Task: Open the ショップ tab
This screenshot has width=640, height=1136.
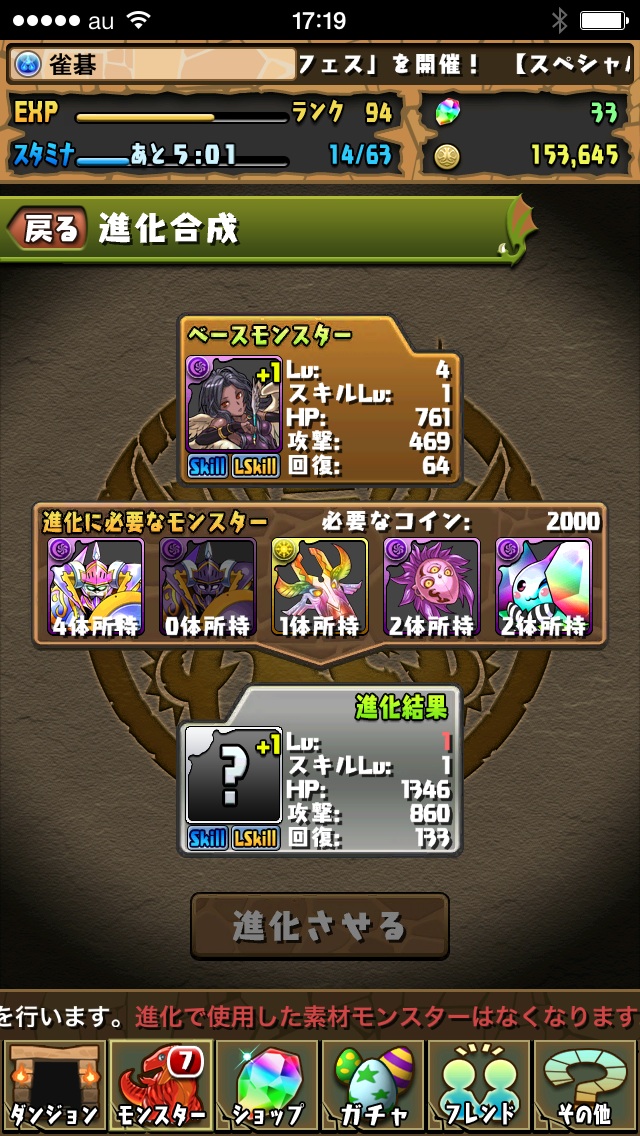Action: [266, 1086]
